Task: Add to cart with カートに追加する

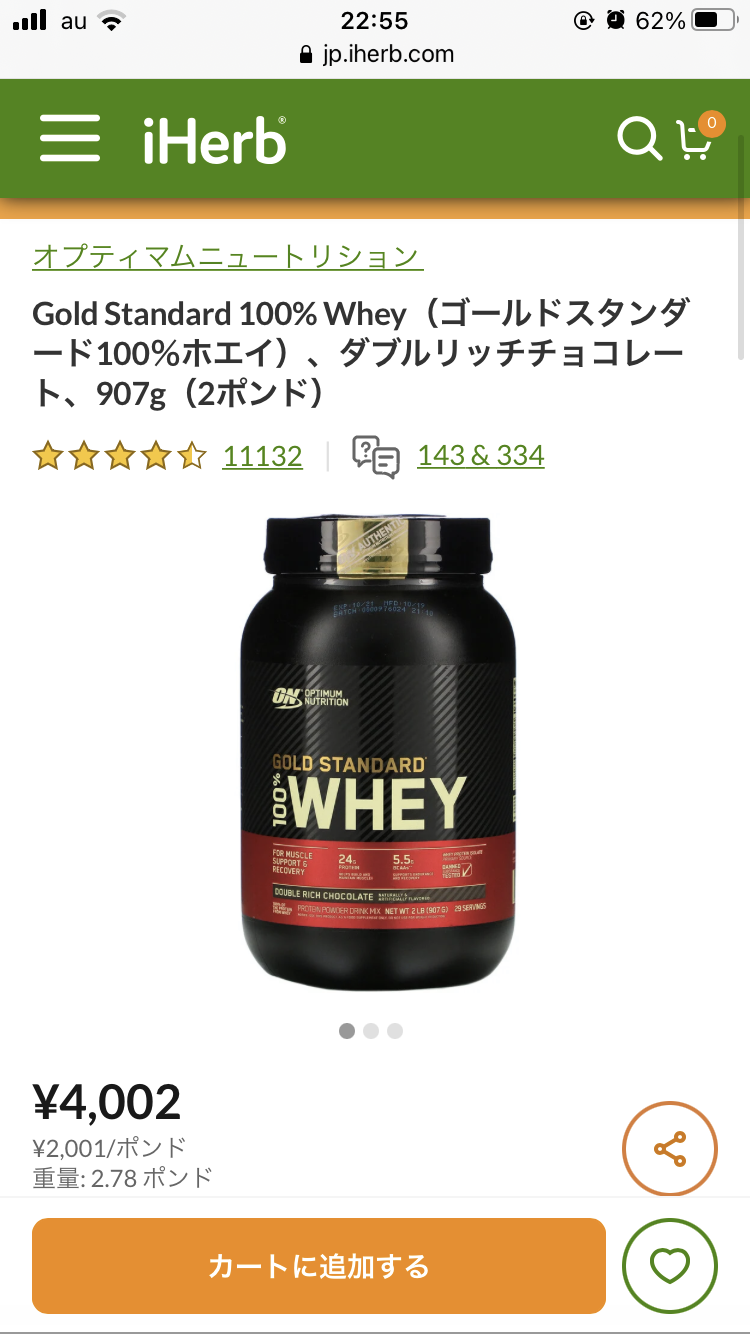Action: [319, 1266]
